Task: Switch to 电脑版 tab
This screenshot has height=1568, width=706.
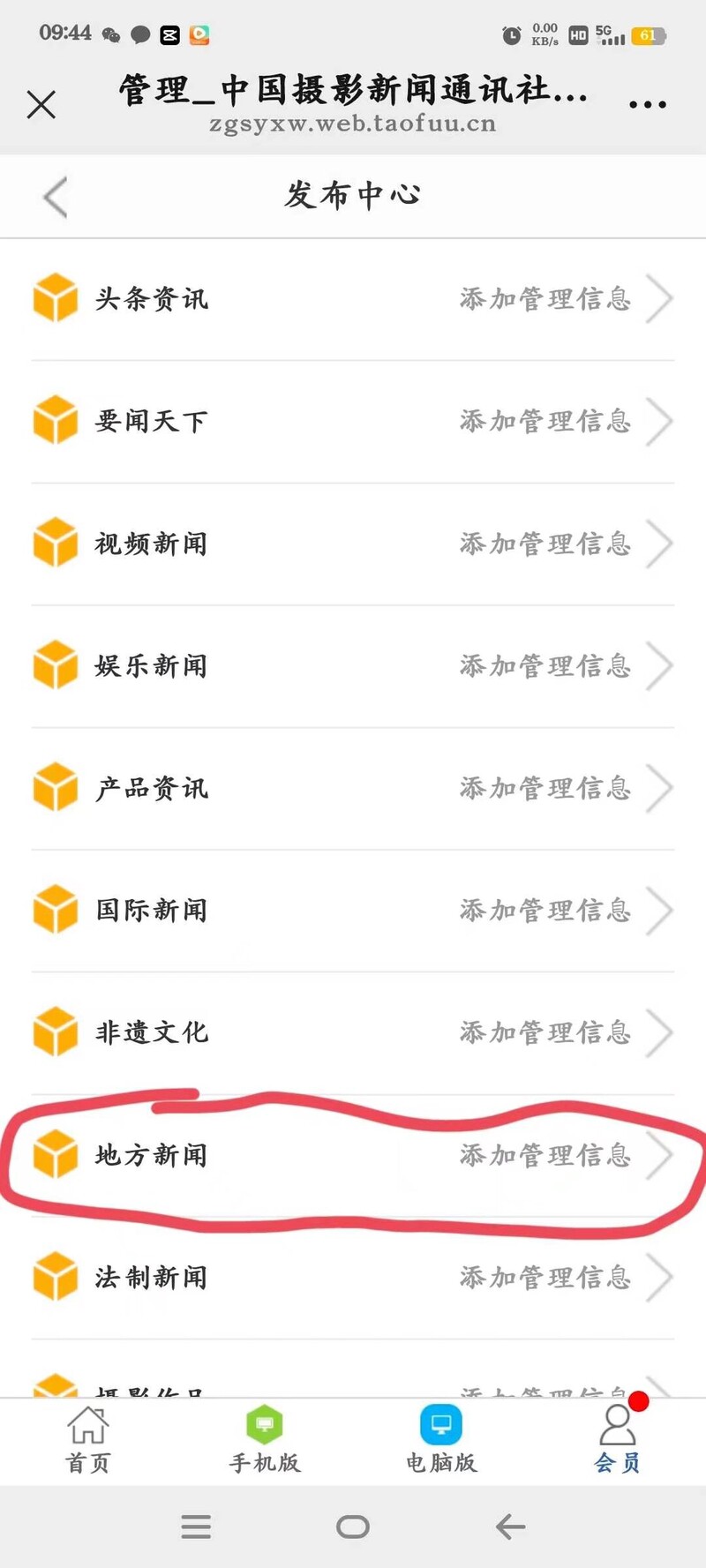Action: tap(441, 1440)
